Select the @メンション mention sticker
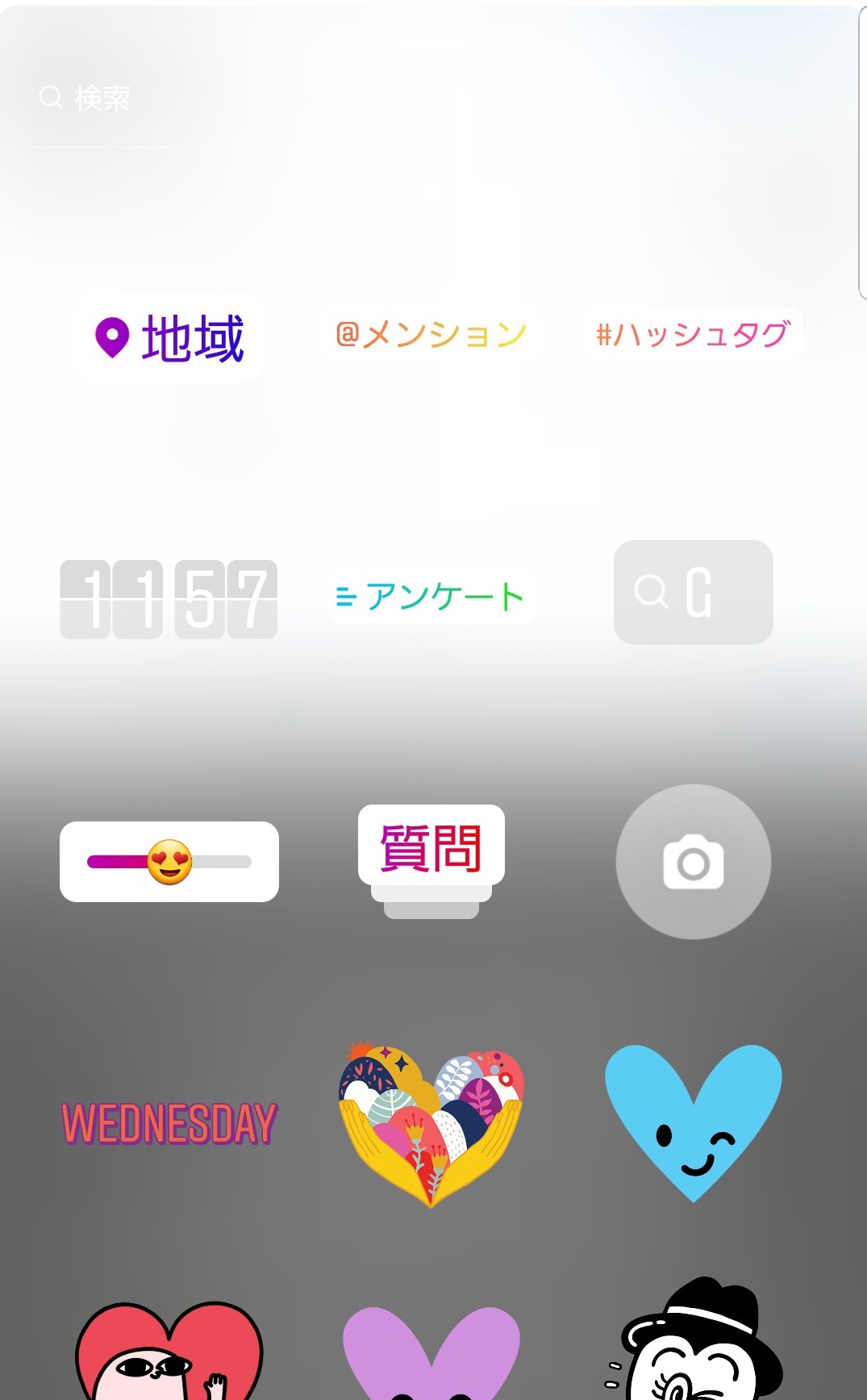This screenshot has width=867, height=1400. [431, 334]
